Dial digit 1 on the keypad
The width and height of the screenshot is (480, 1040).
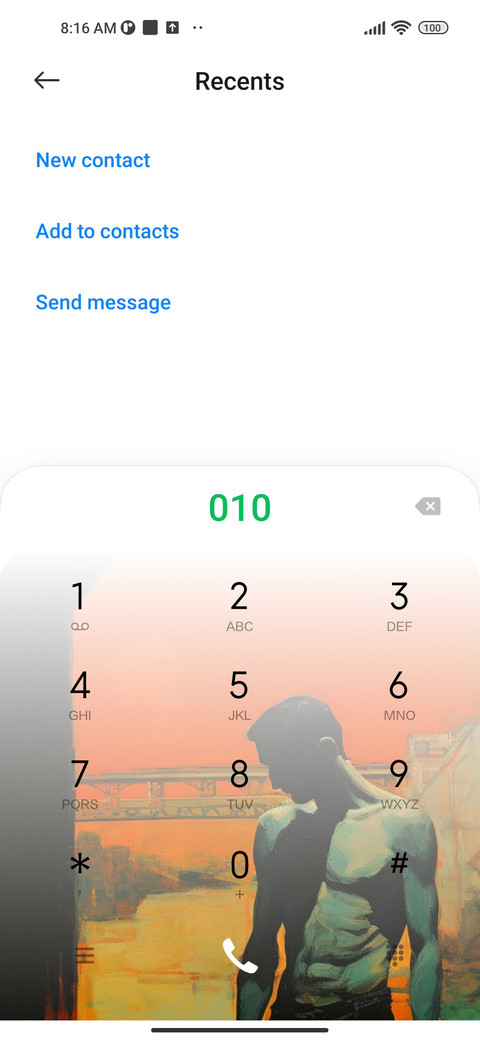pyautogui.click(x=80, y=605)
